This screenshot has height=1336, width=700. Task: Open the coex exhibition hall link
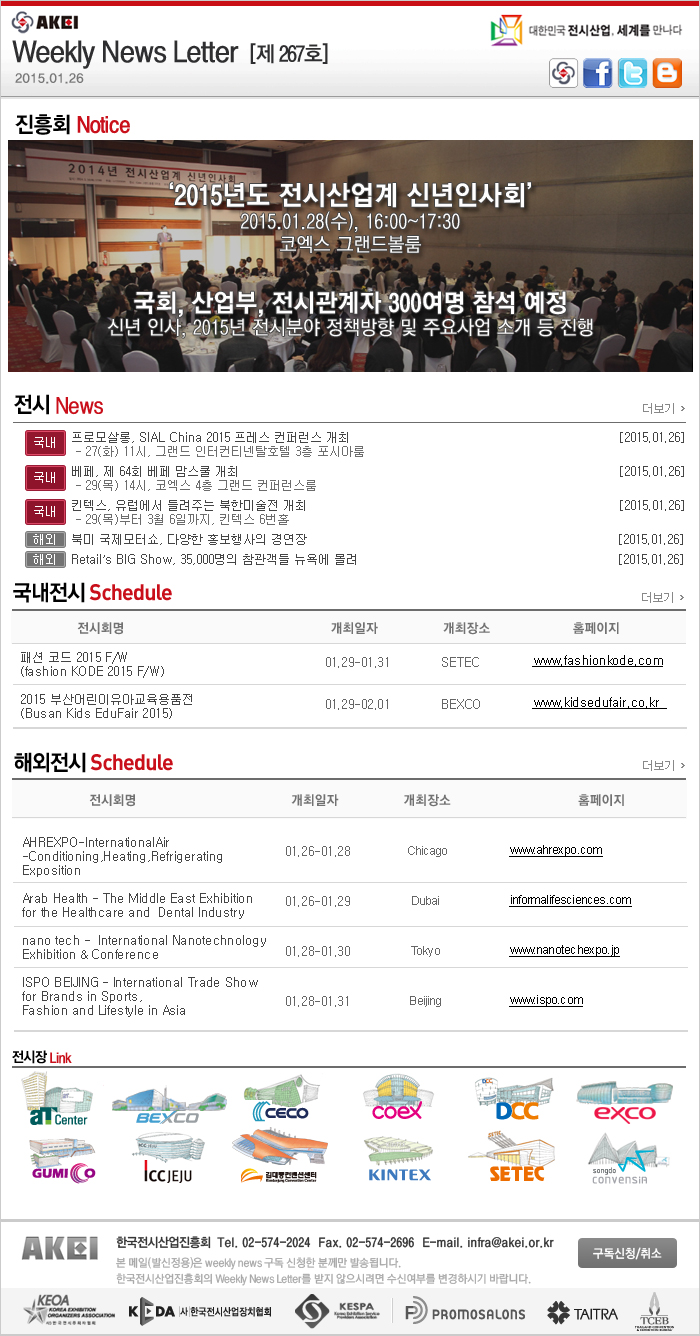coord(397,1100)
